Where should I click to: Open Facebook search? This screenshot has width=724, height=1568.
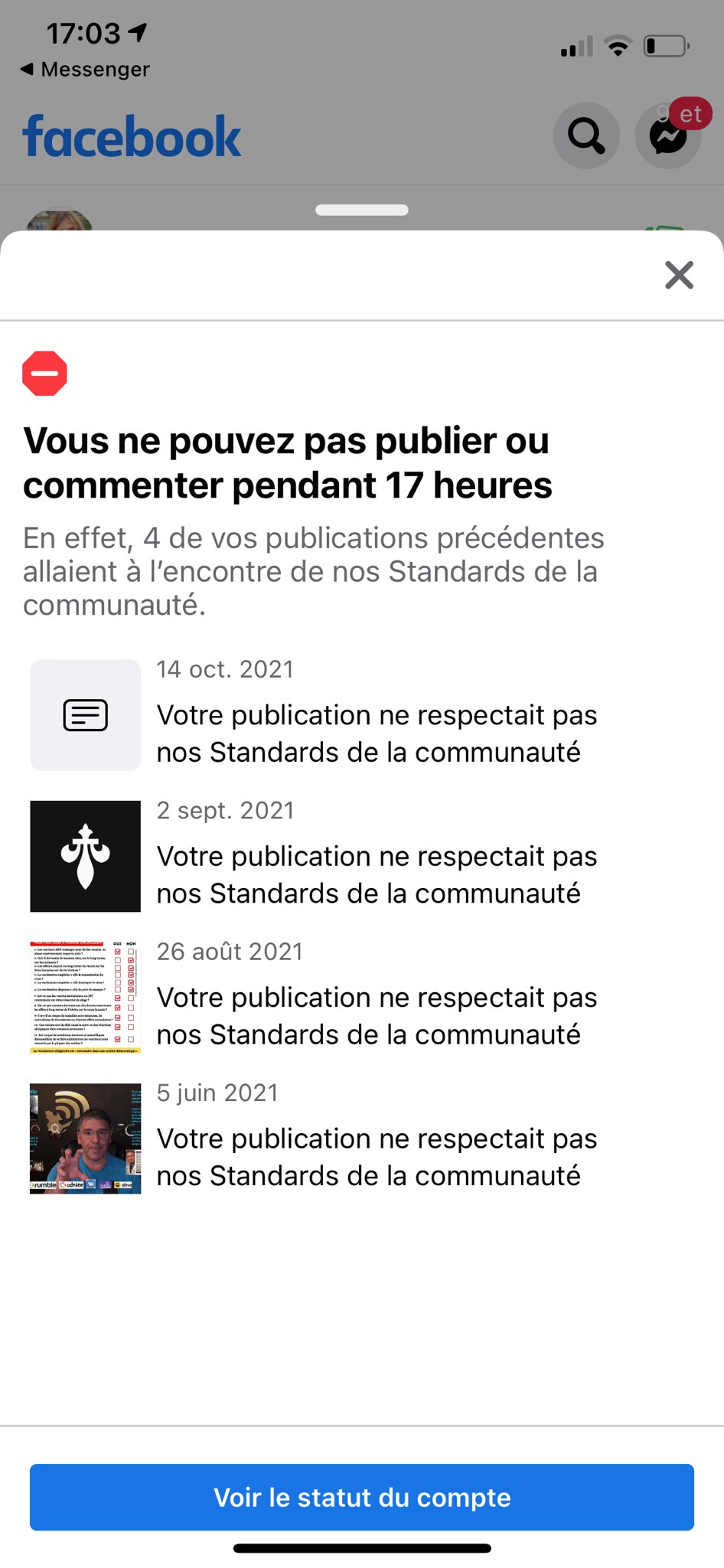click(x=585, y=136)
